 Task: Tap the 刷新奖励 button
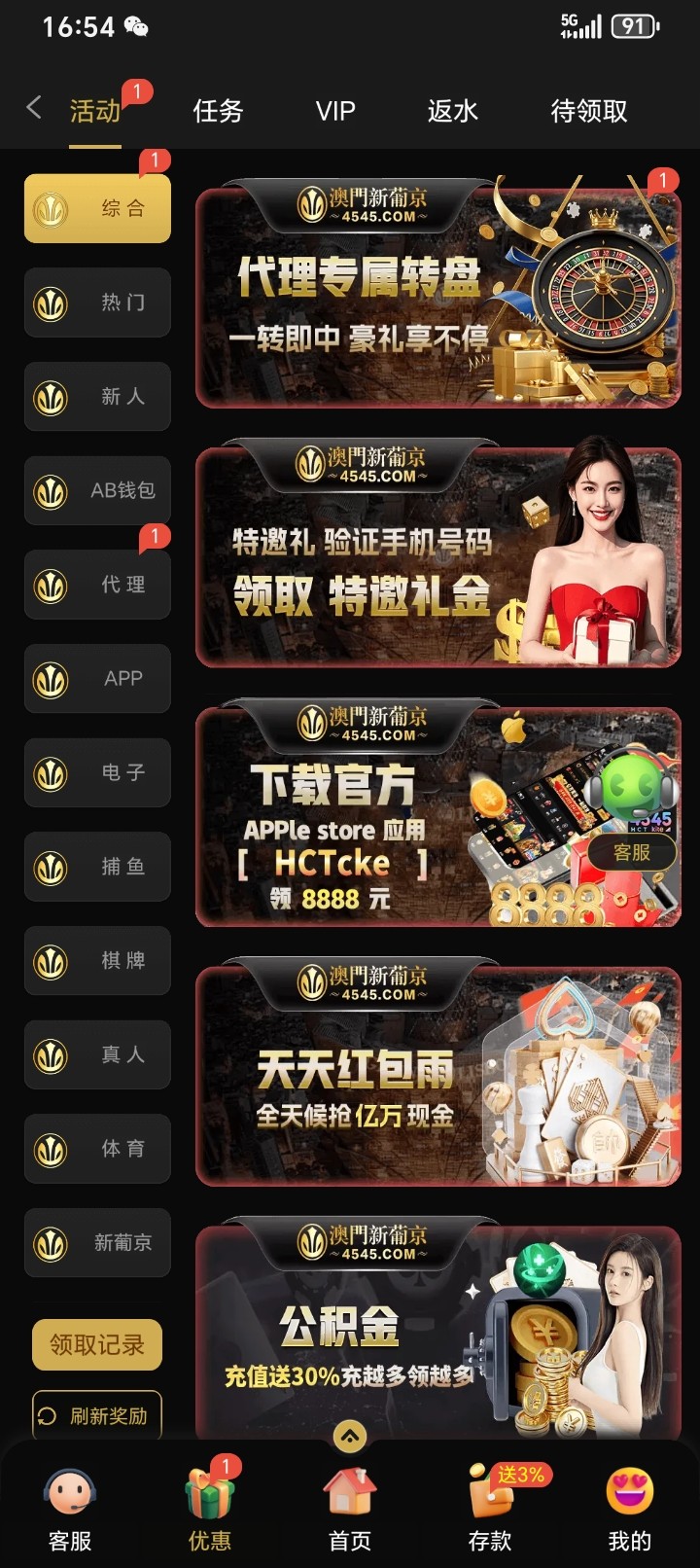coord(97,1415)
